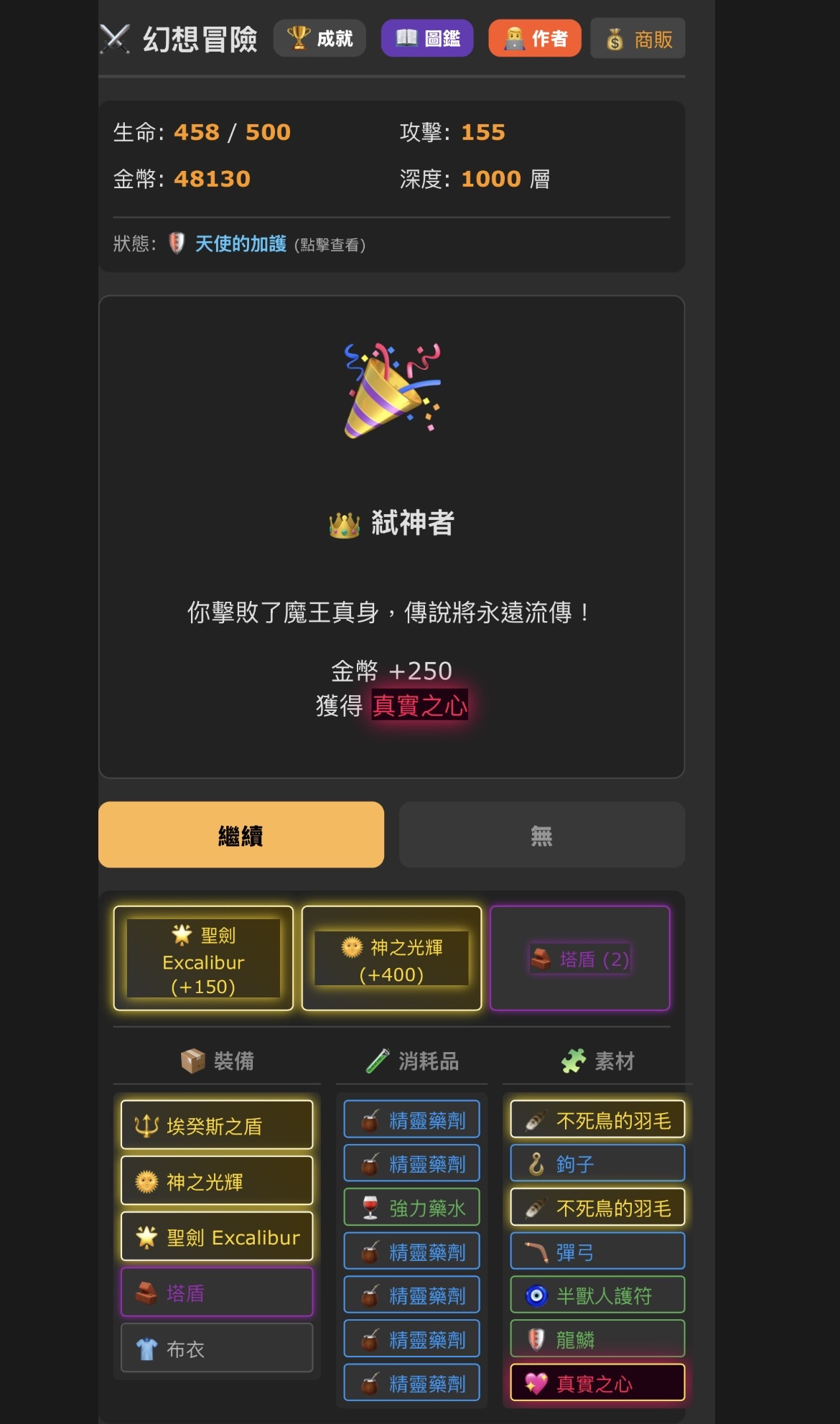Select the 龍鱗 material

tap(597, 1339)
